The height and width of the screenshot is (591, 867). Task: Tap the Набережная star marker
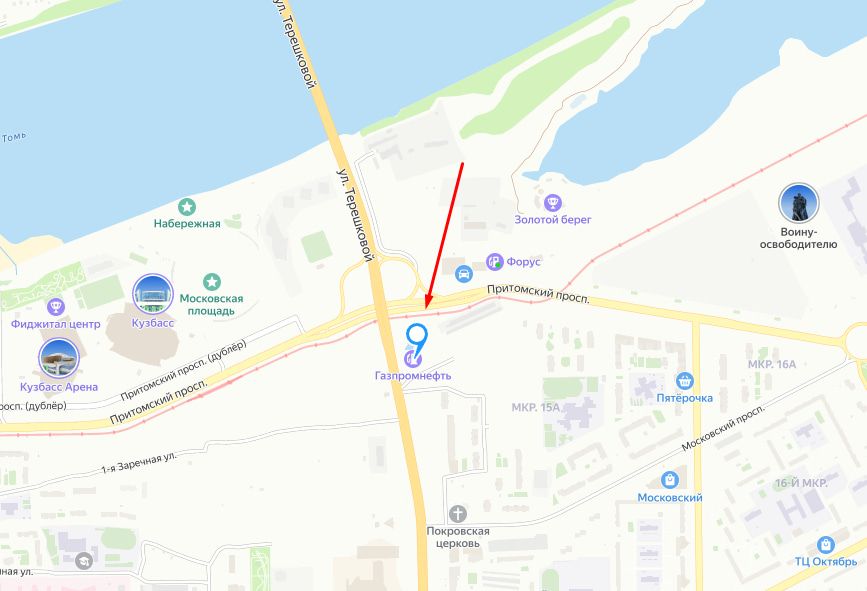pyautogui.click(x=187, y=206)
